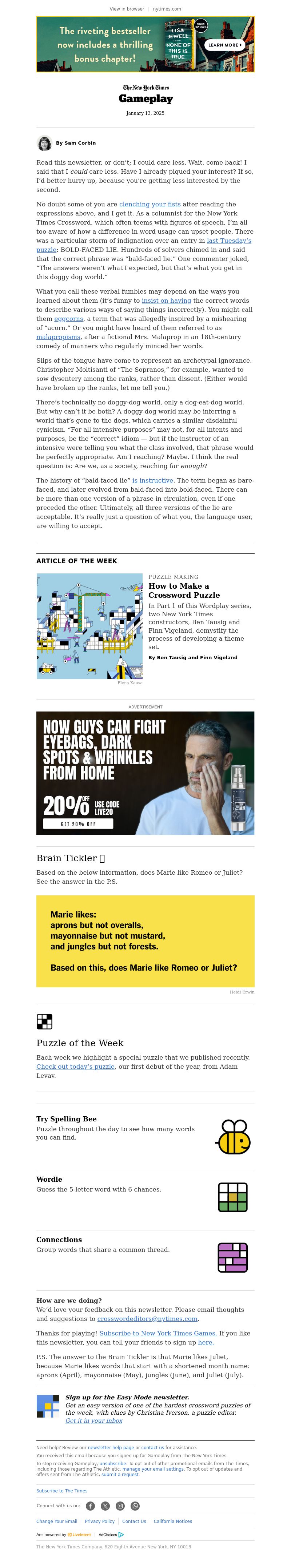Follow the 'last Tuesday's puzzle' link

(x=228, y=241)
